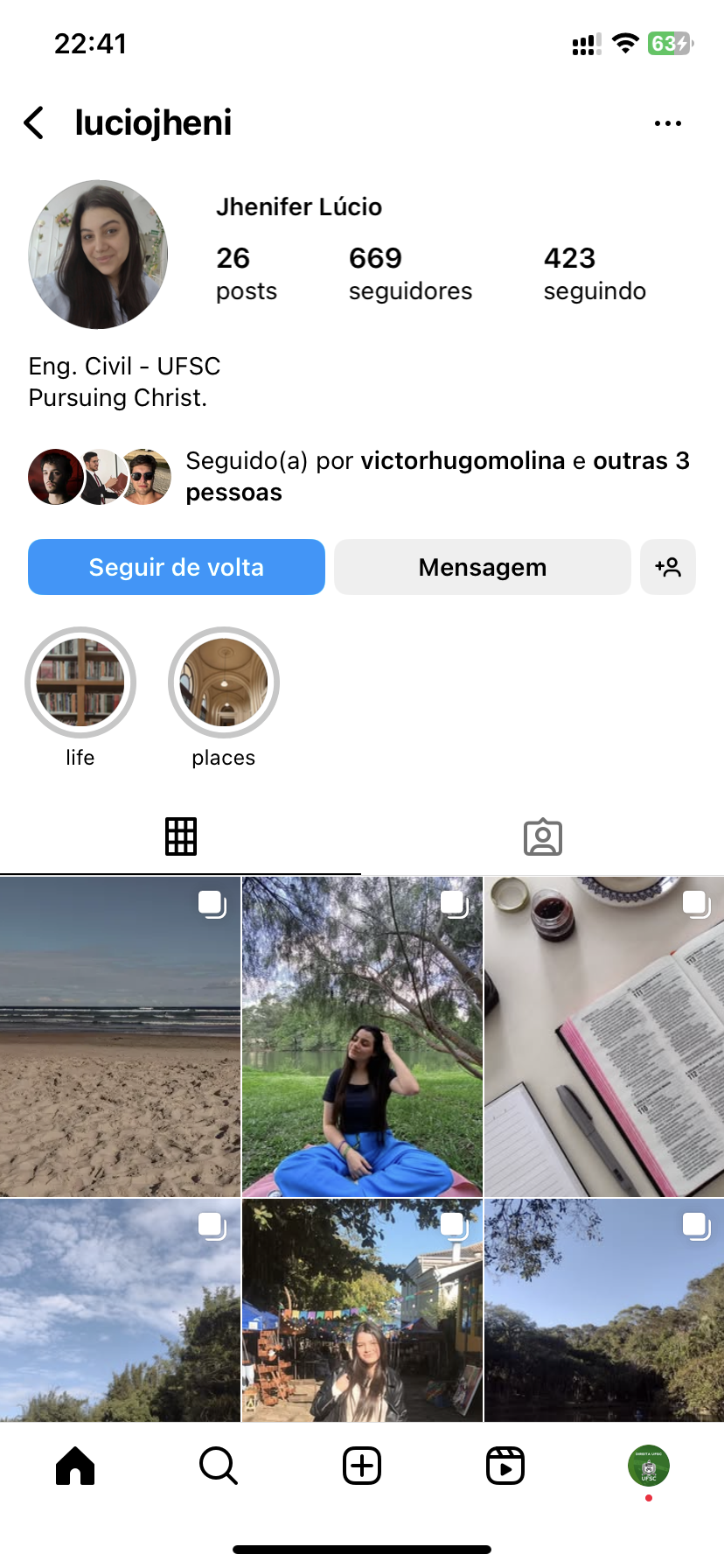Switch to the posts grid tab
The image size is (724, 1568).
click(181, 836)
